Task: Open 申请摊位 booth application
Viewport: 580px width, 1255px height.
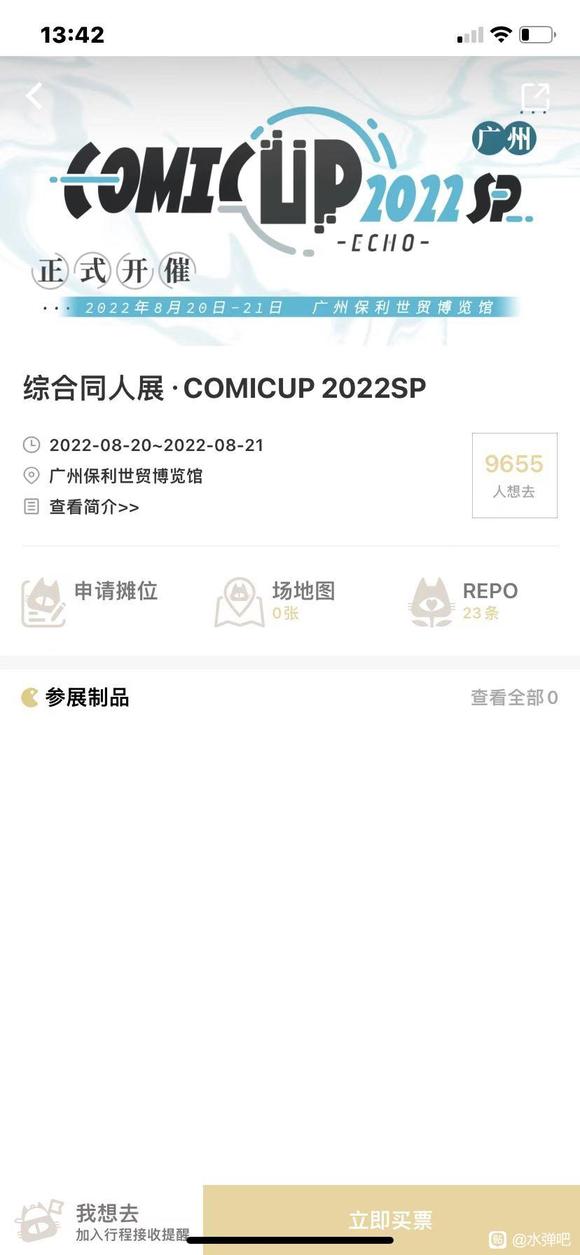Action: [x=90, y=602]
